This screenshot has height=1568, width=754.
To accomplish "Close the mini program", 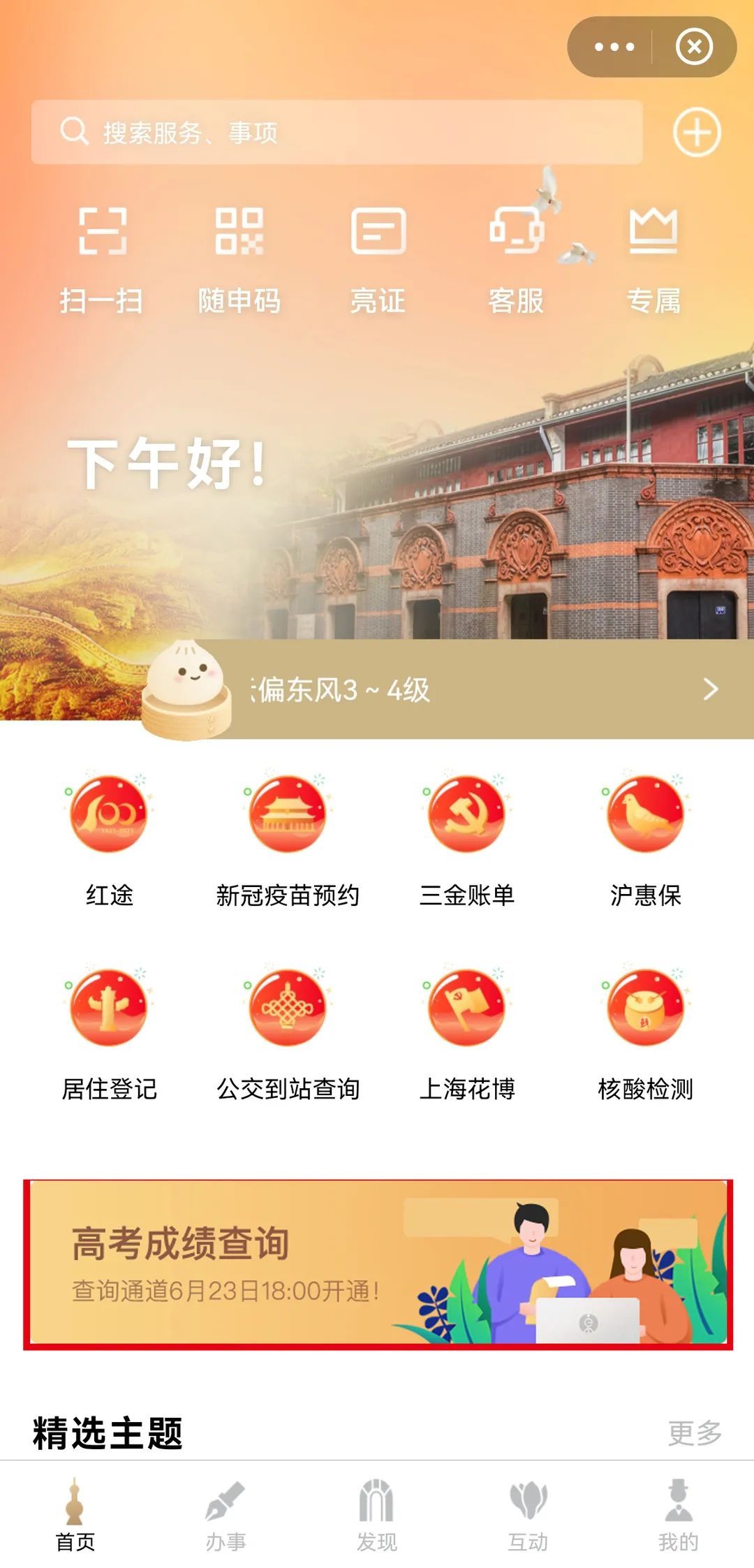I will [x=694, y=47].
